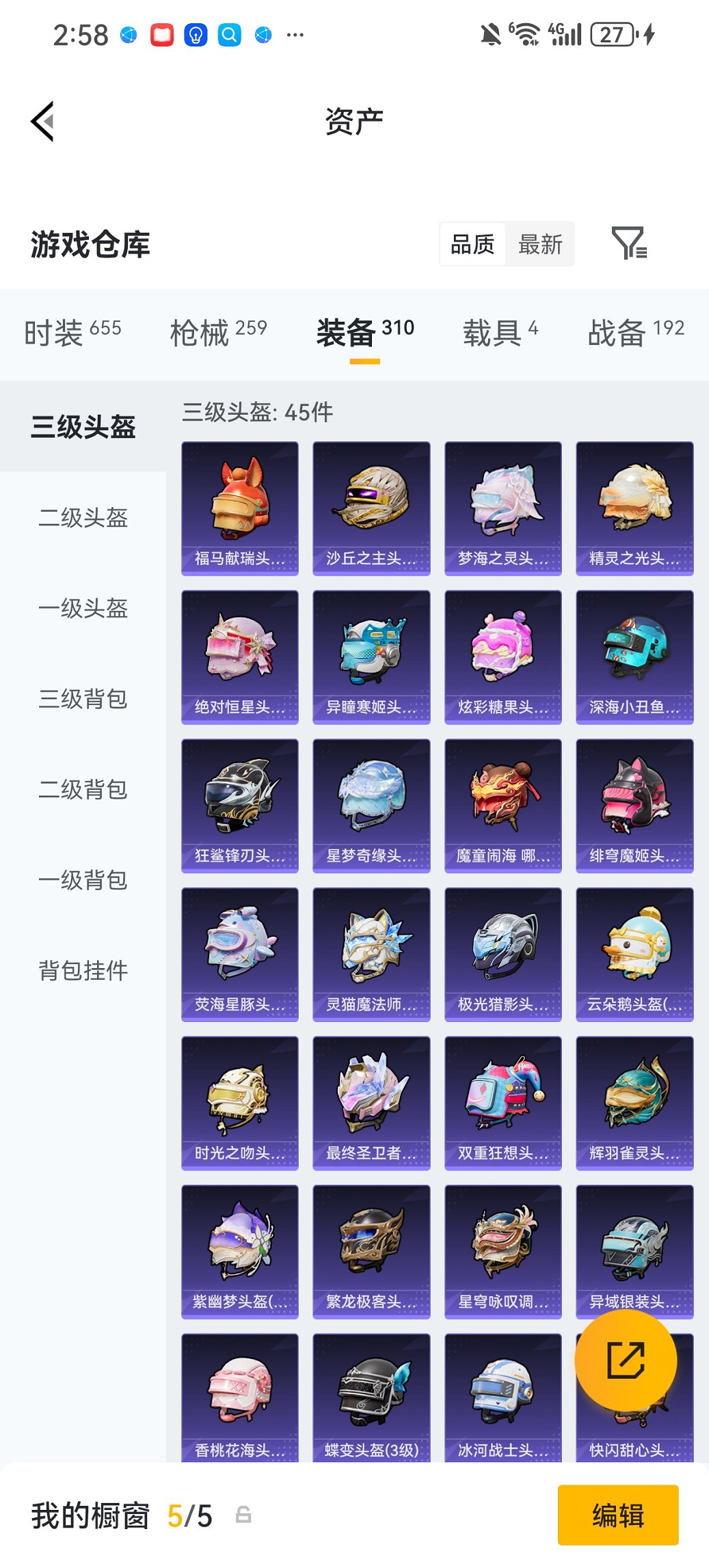Switch sorting to 品质
This screenshot has width=709, height=1568.
click(472, 244)
